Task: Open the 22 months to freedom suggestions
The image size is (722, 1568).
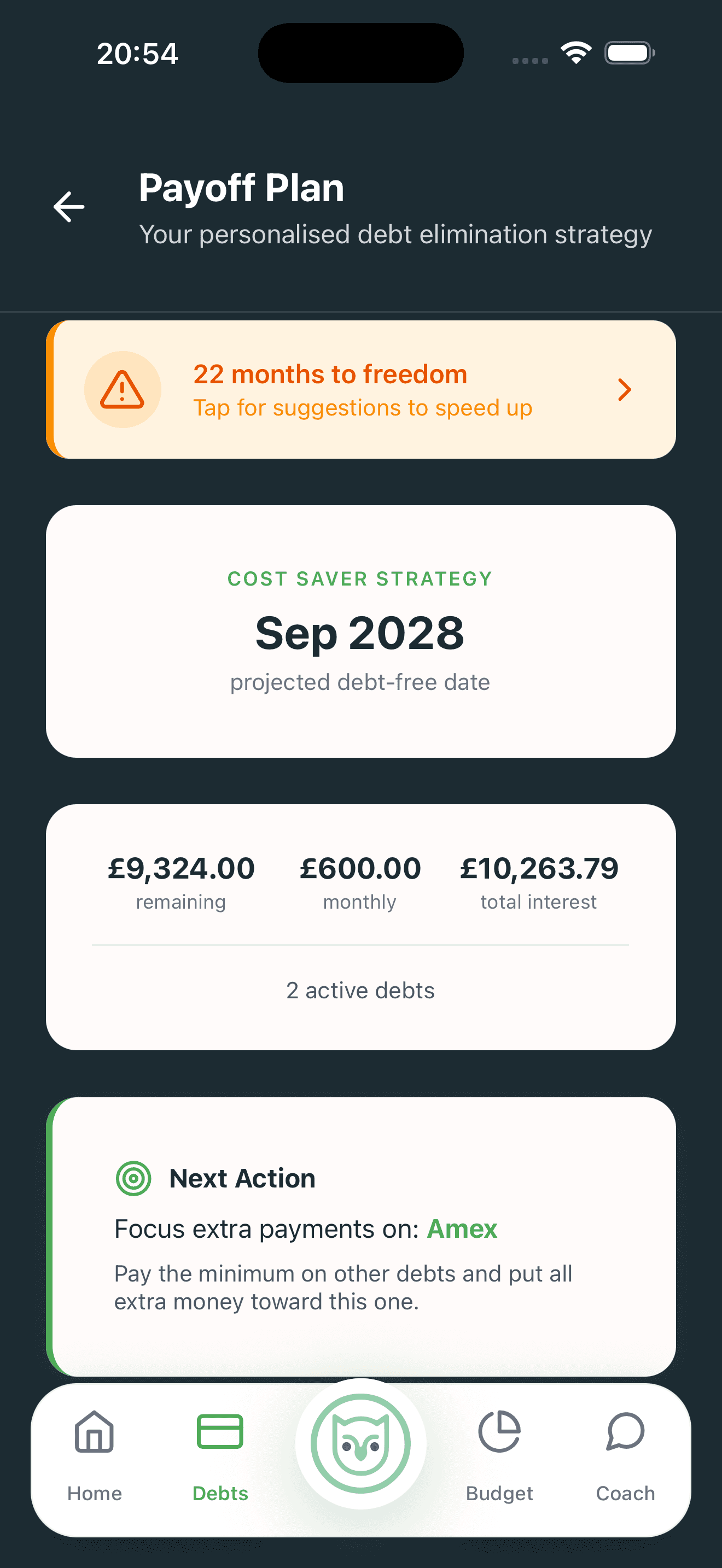Action: tap(361, 390)
